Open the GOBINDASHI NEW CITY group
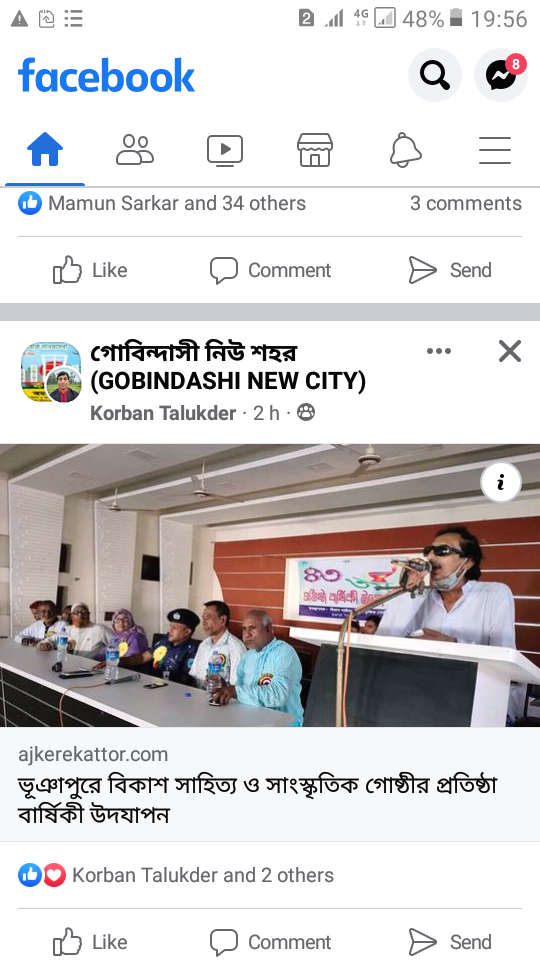The image size is (540, 960). 228,367
